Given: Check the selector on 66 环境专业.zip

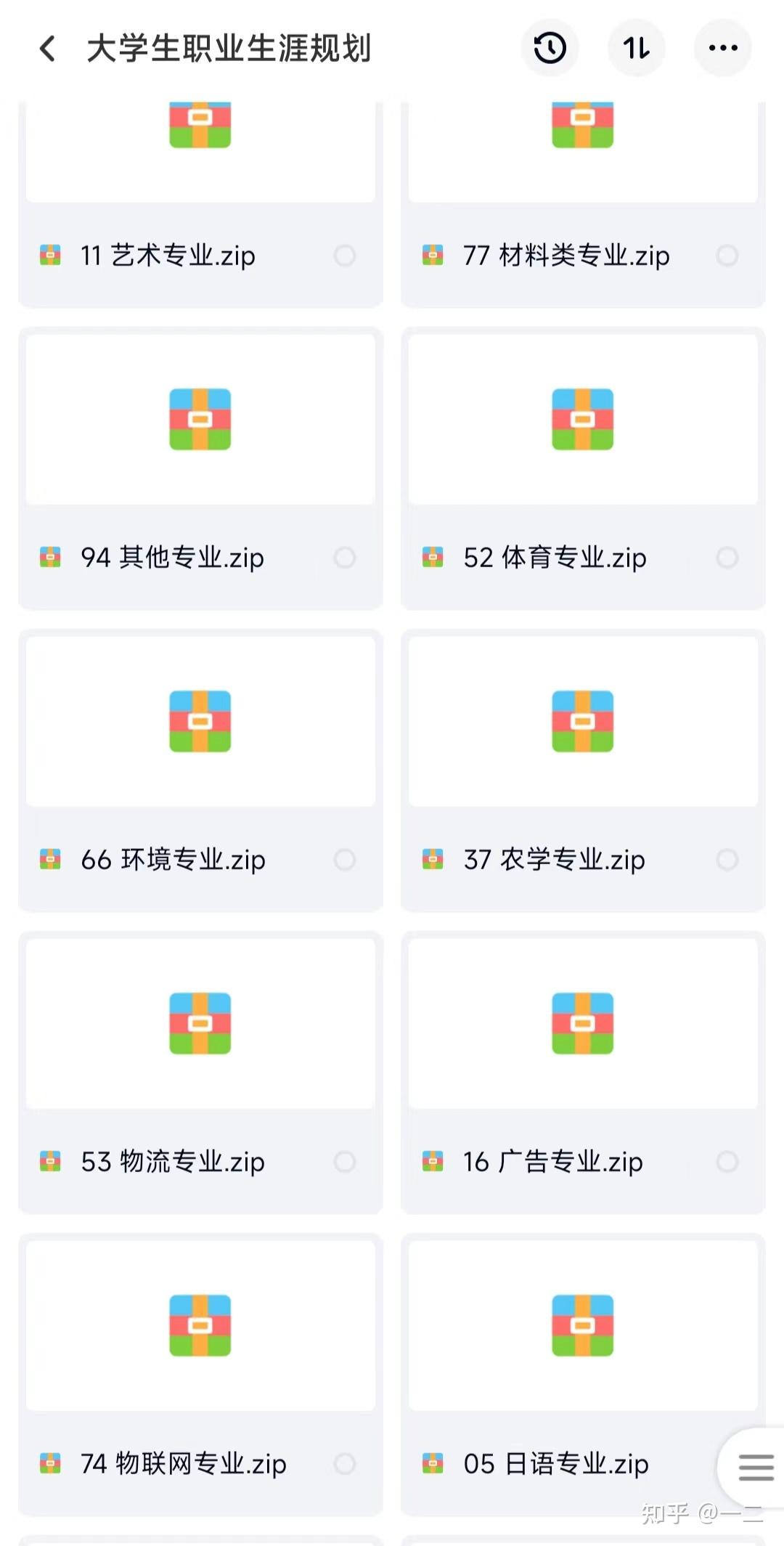Looking at the screenshot, I should pos(345,860).
